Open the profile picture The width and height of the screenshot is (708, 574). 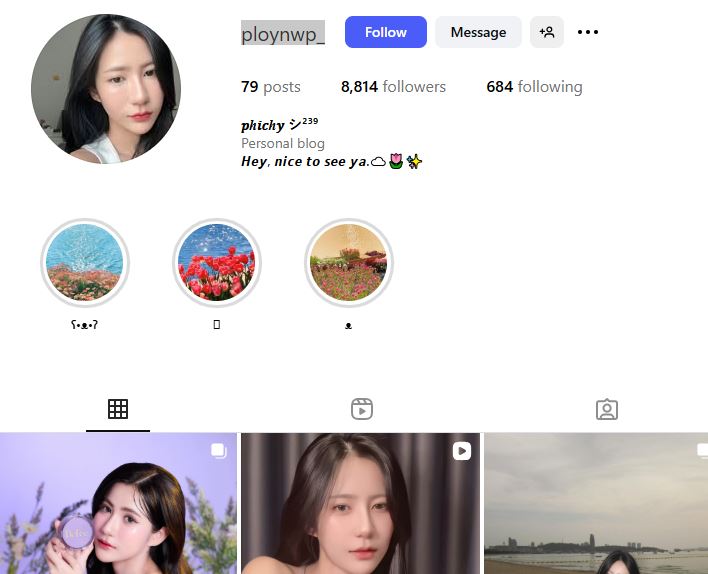pyautogui.click(x=106, y=89)
